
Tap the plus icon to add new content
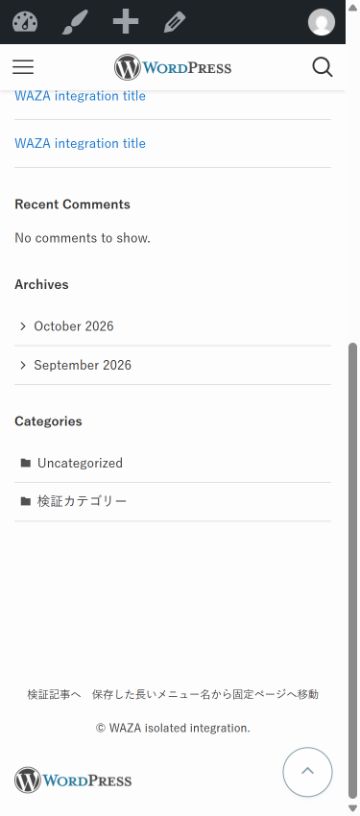click(x=125, y=22)
